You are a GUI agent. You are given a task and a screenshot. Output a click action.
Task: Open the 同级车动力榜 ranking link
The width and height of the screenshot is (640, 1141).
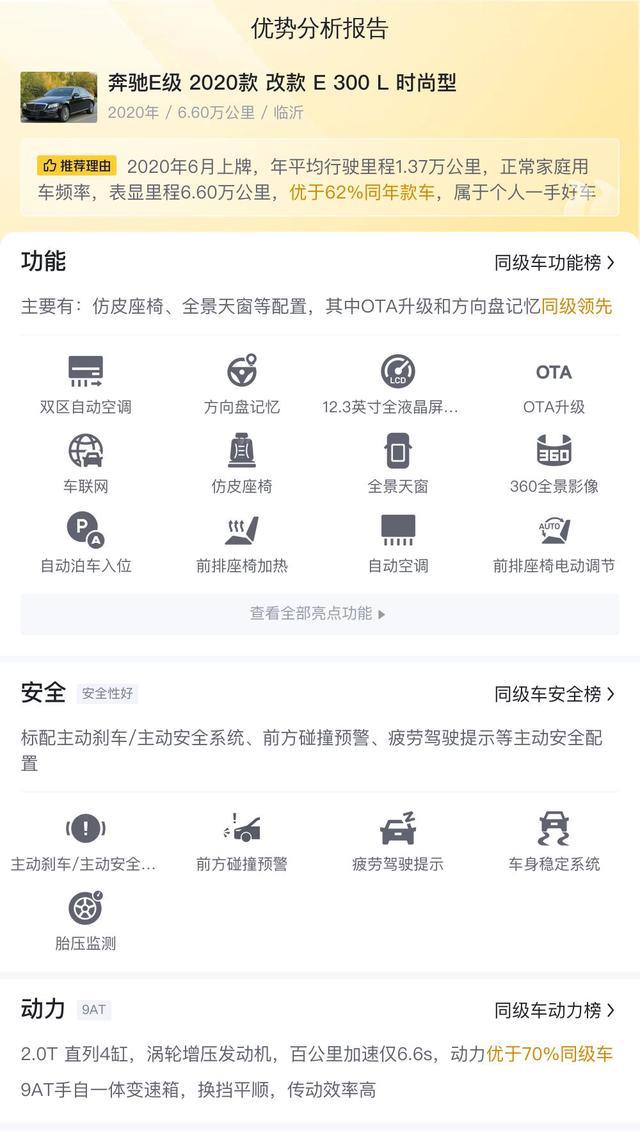(555, 1010)
